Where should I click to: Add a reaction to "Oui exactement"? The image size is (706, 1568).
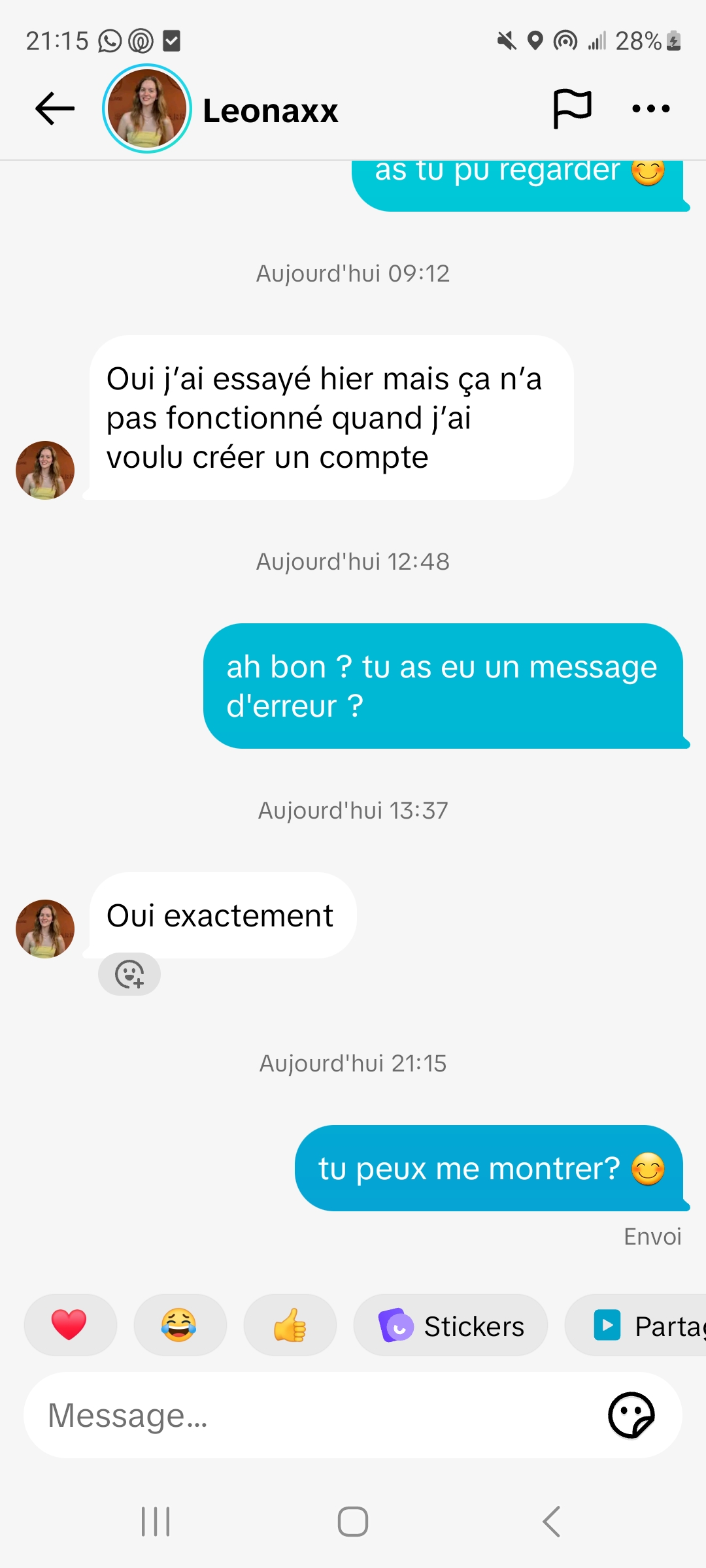(x=129, y=974)
